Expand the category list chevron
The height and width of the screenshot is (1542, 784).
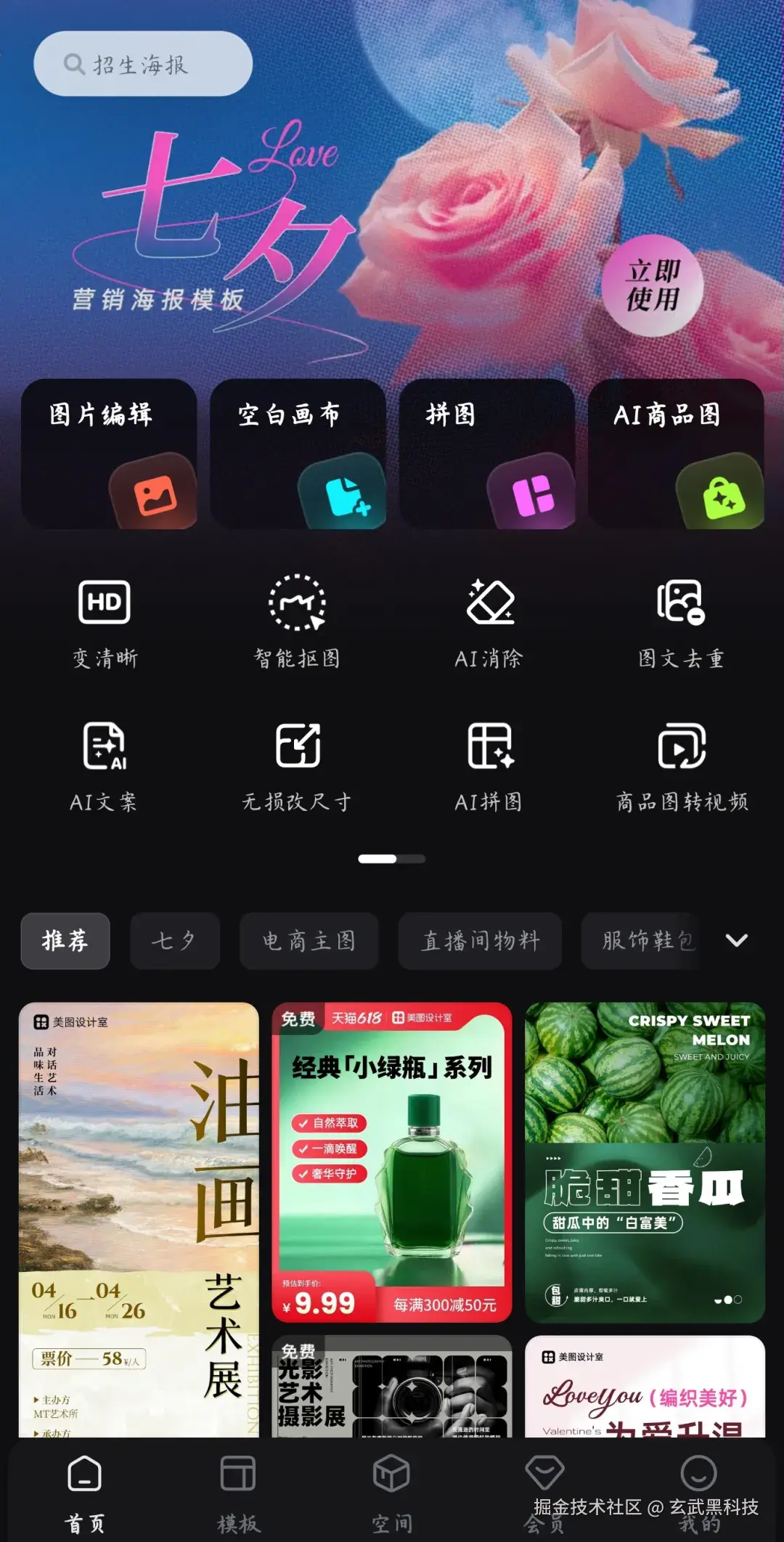[736, 941]
